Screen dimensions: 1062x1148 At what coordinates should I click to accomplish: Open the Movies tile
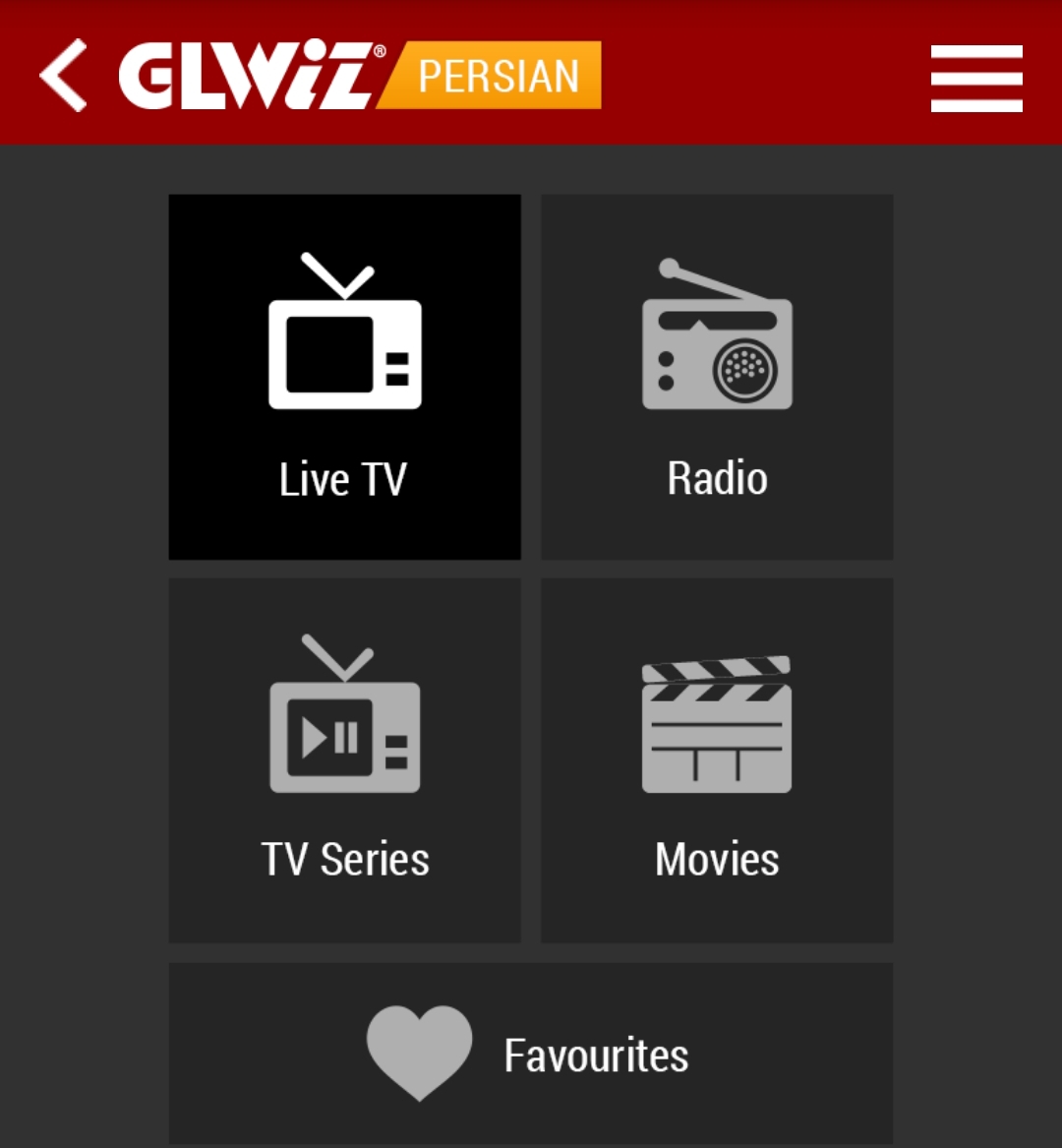tap(717, 759)
